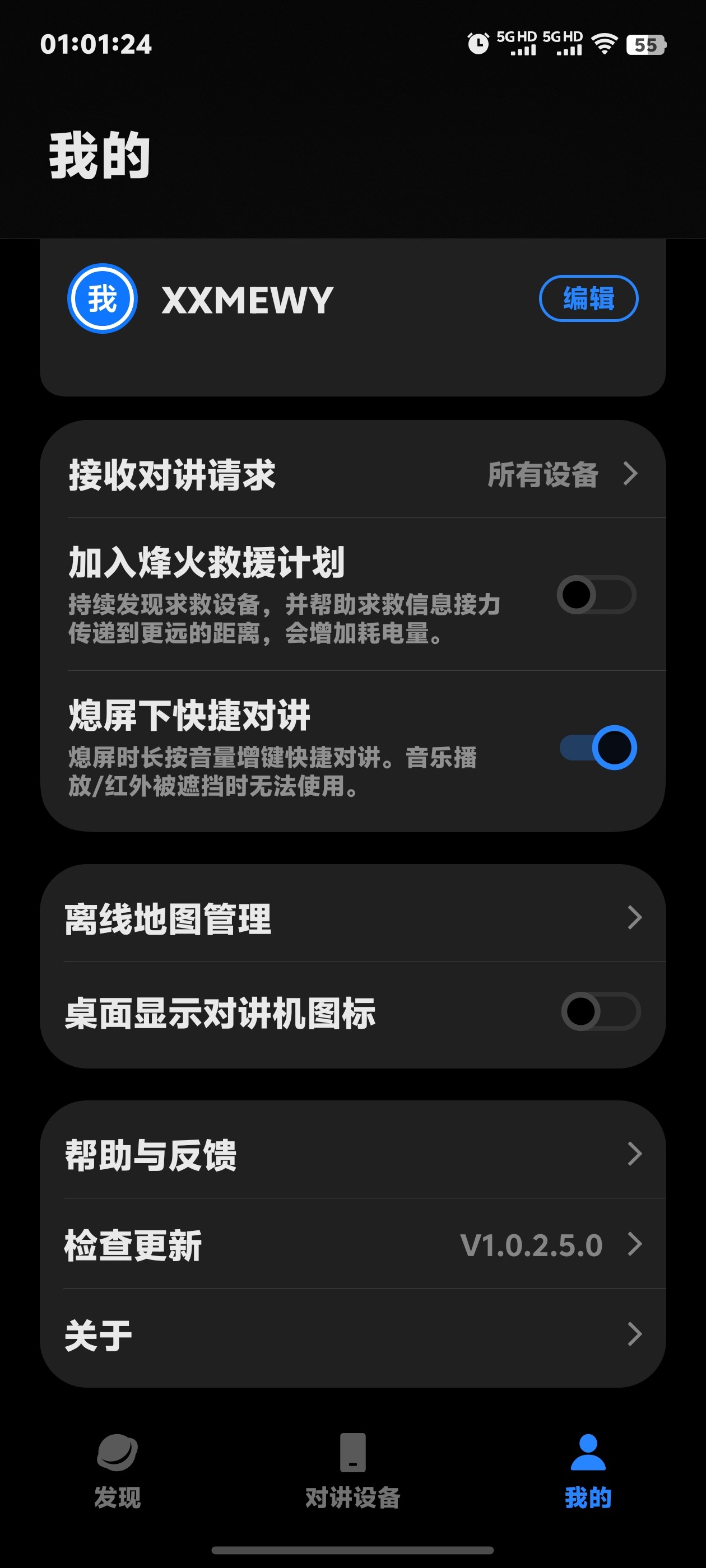Viewport: 706px width, 1568px height.
Task: Tap the 我 profile avatar
Action: [x=103, y=298]
